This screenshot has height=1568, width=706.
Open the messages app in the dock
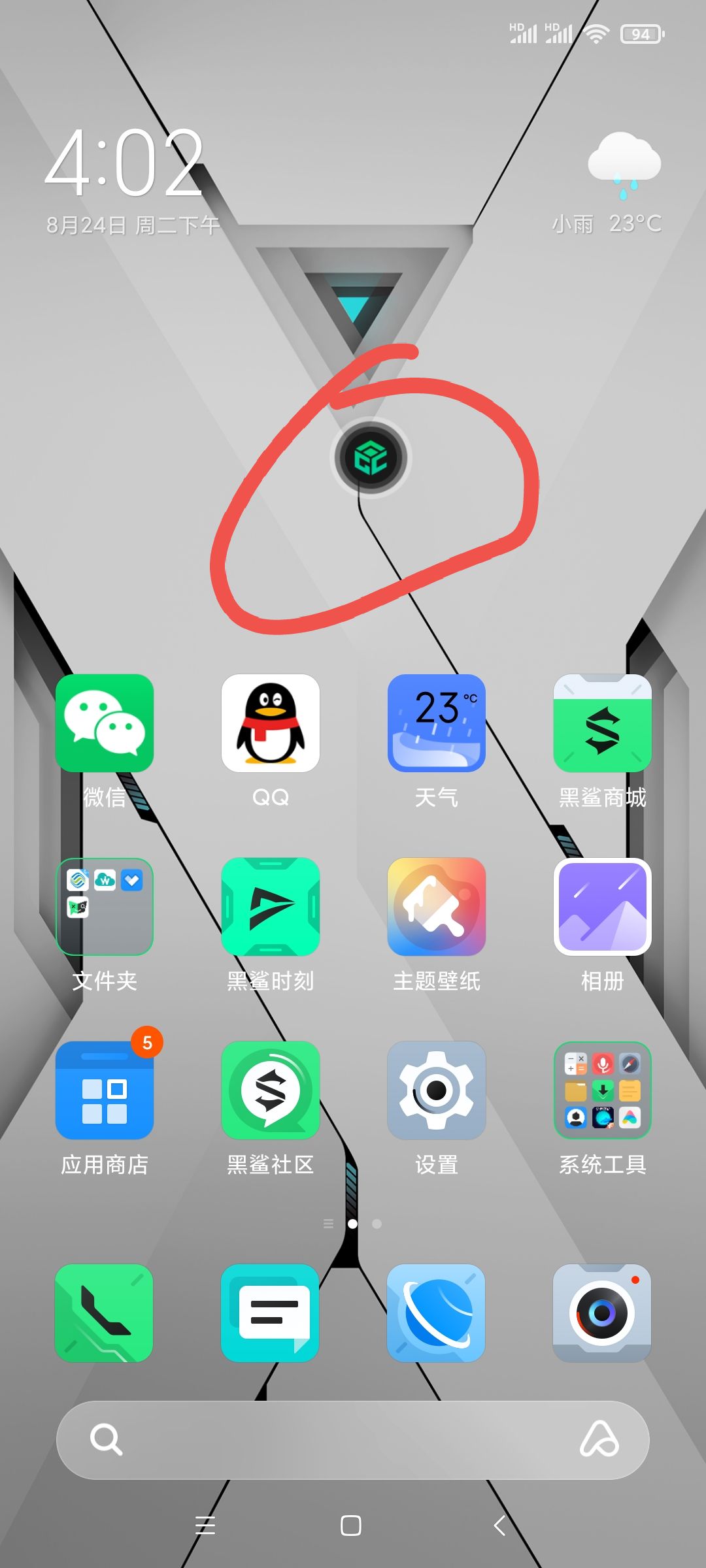pos(270,1313)
